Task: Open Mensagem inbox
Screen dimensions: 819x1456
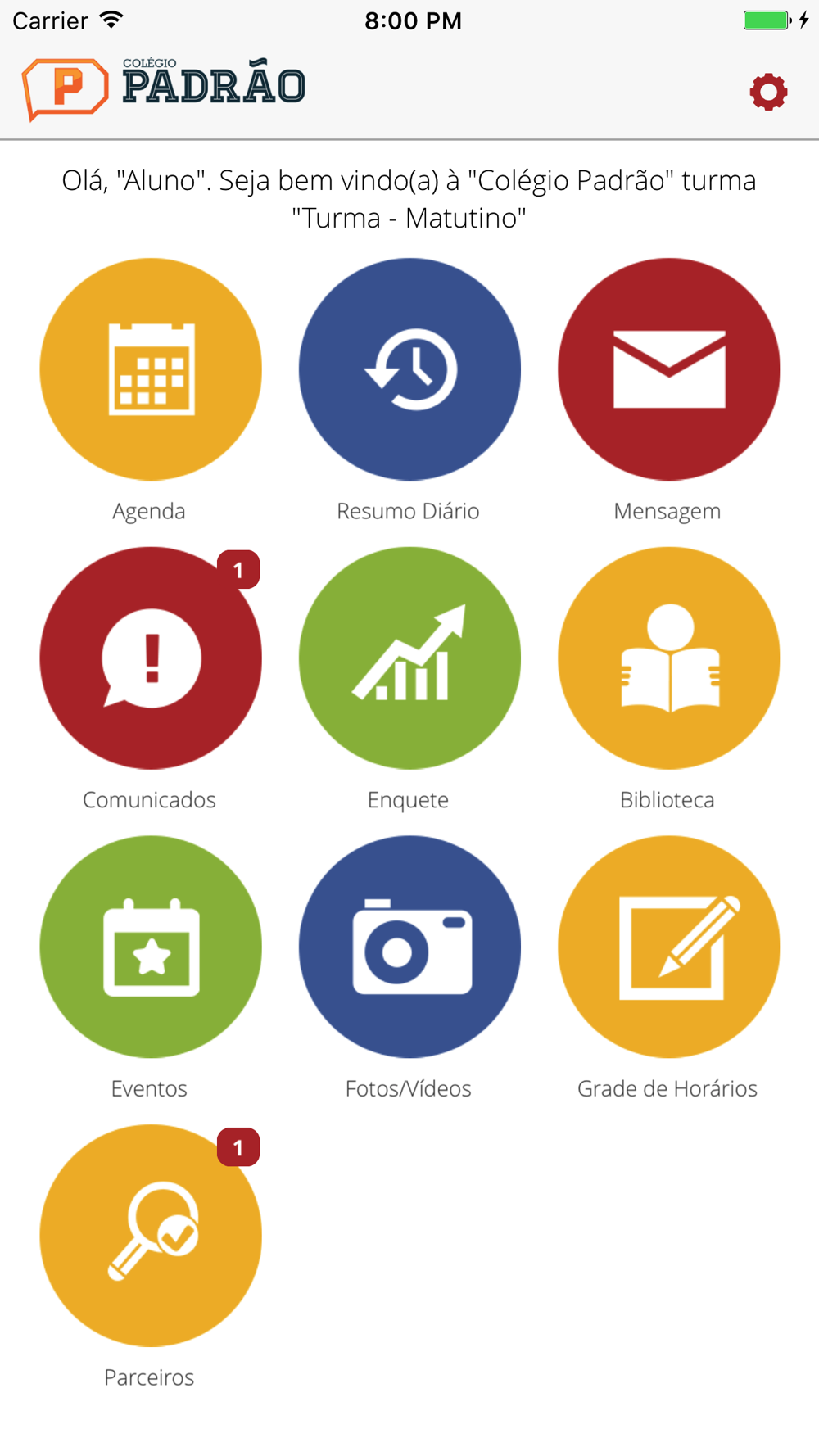Action: (669, 369)
